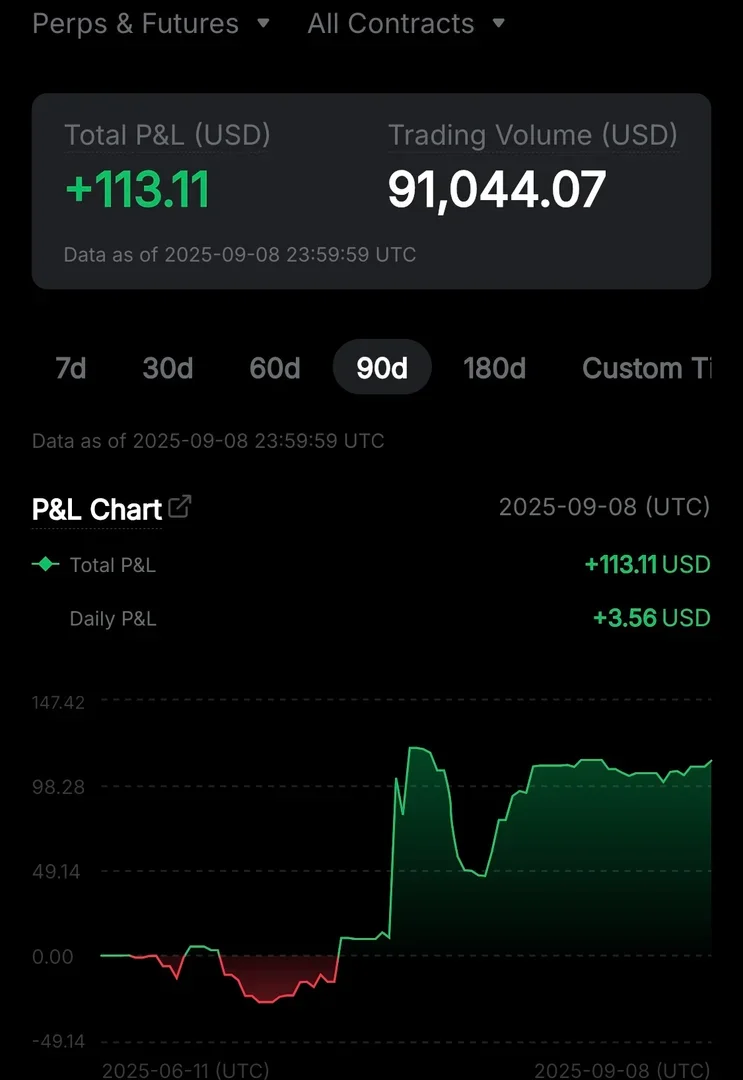The width and height of the screenshot is (743, 1080).
Task: Show the 60d P&L data
Action: tap(275, 368)
